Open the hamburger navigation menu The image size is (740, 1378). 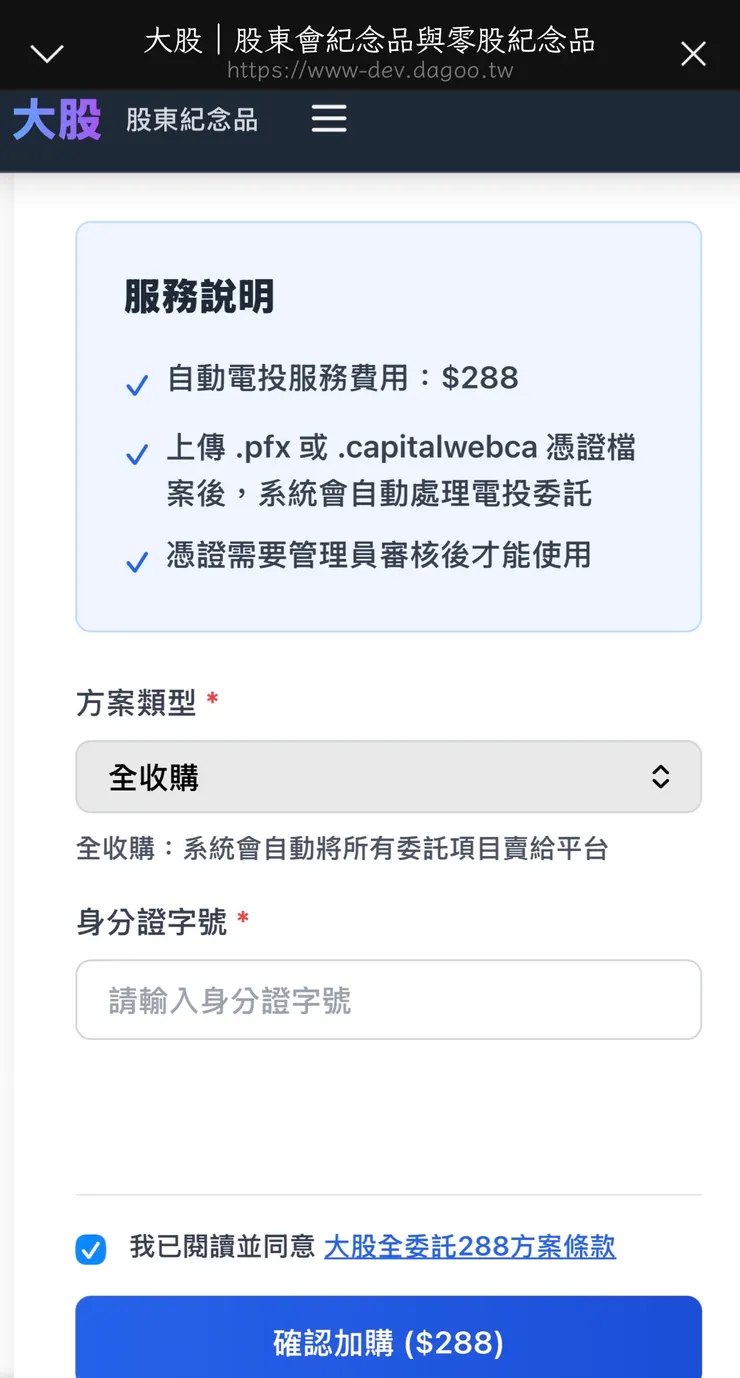point(329,119)
